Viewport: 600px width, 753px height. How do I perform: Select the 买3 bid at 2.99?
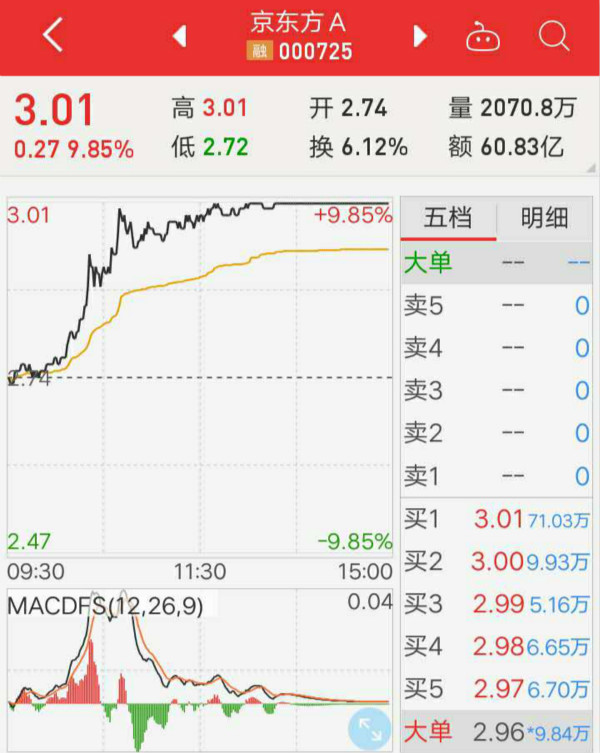(x=496, y=603)
